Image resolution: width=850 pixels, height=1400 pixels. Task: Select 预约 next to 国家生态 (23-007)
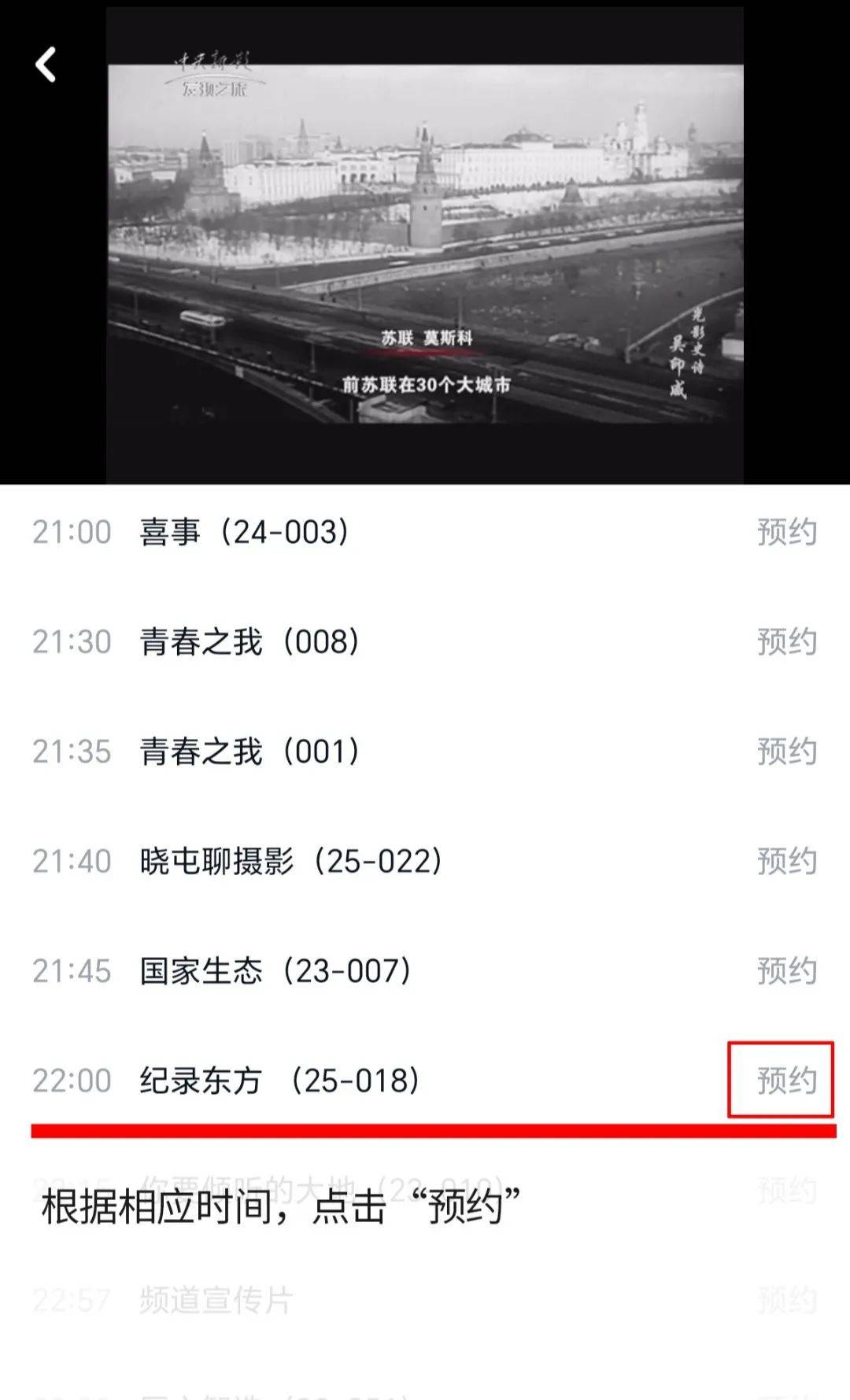click(786, 970)
